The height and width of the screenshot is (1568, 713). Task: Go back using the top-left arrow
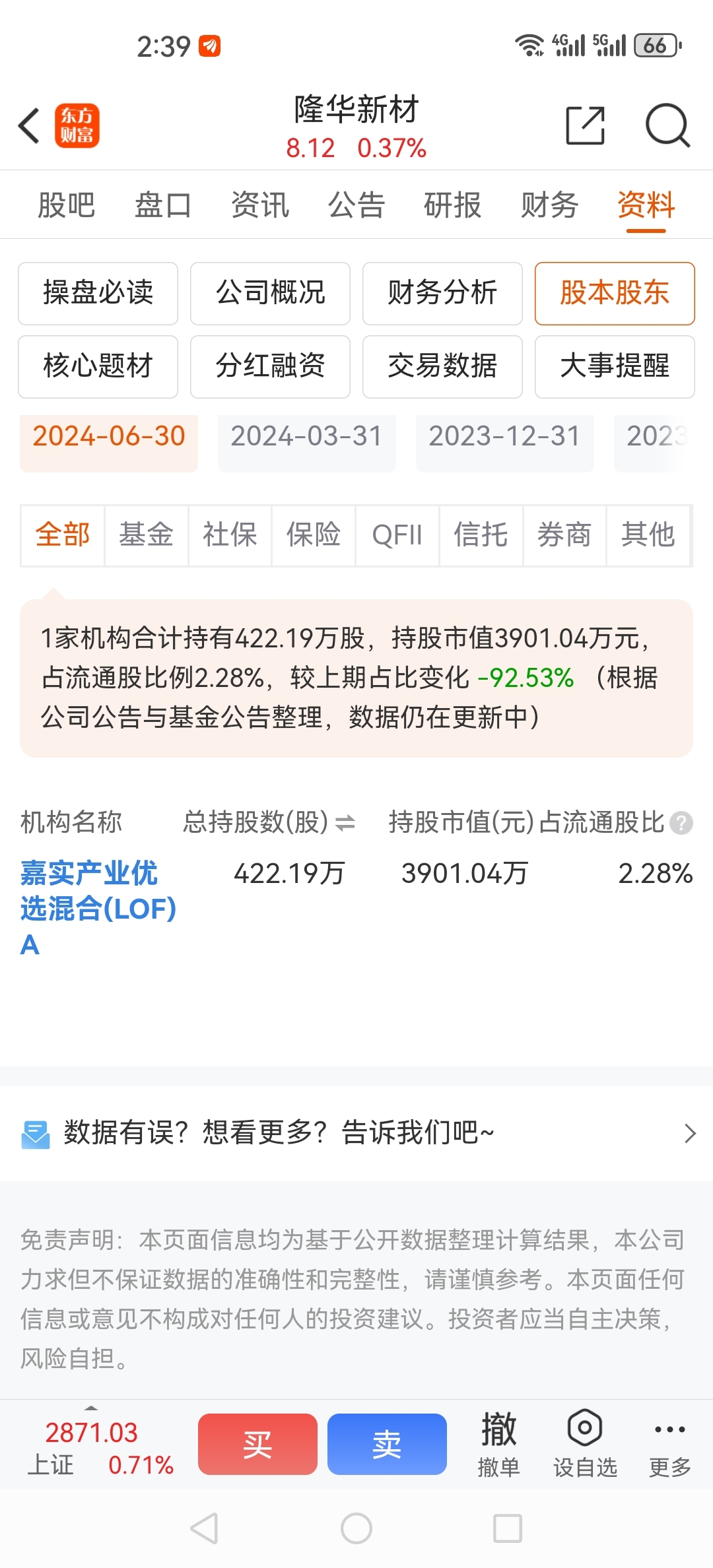29,125
